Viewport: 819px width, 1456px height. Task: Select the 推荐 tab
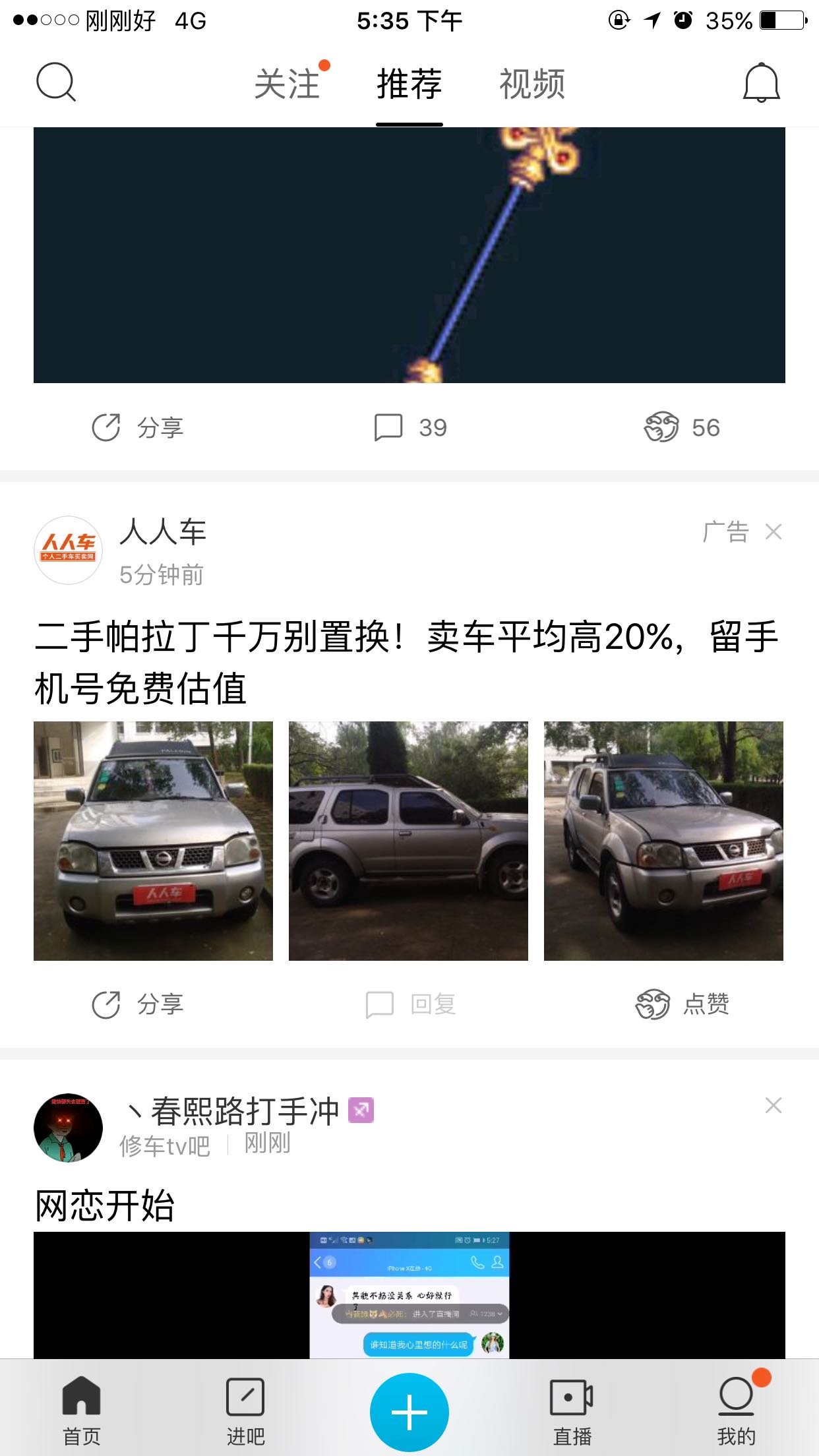coord(409,84)
